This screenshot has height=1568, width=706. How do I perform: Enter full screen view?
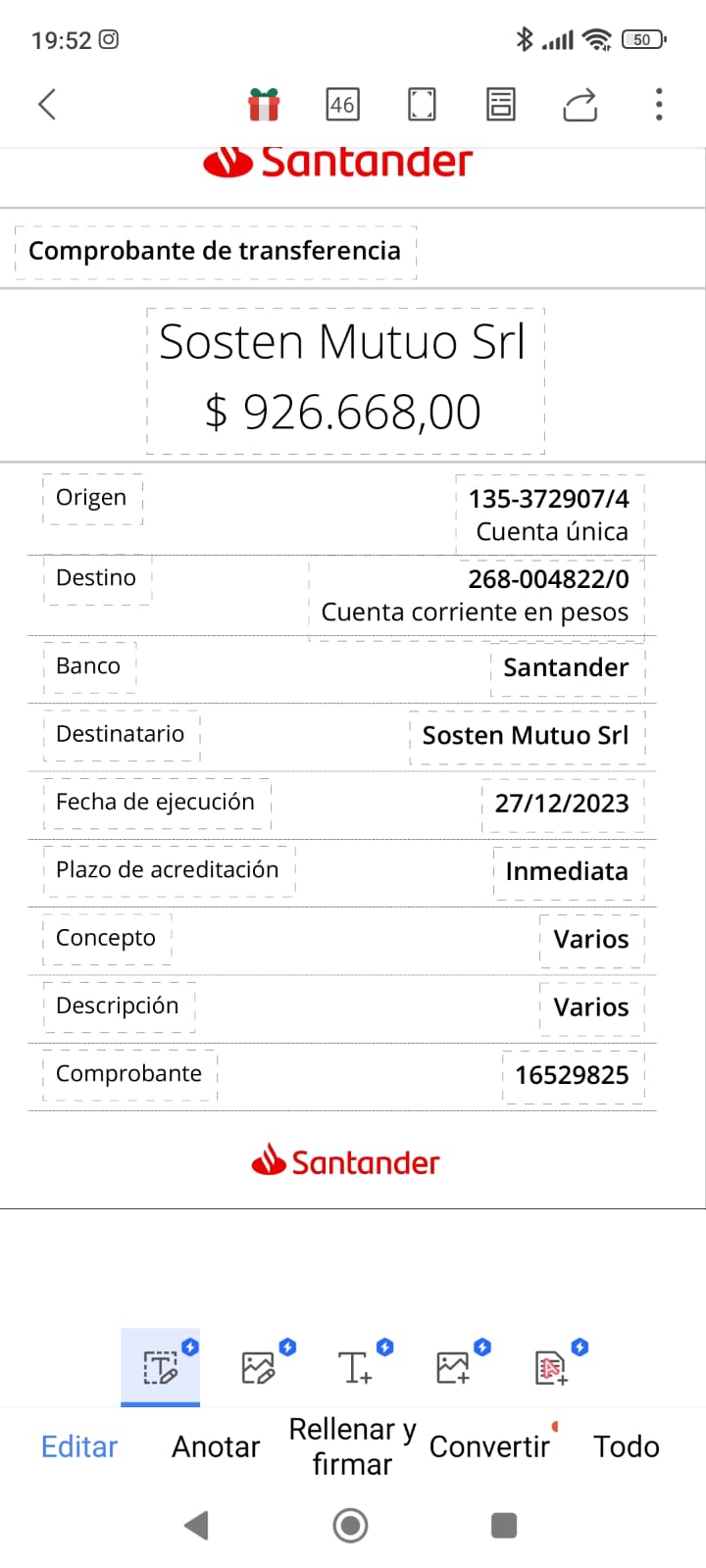click(x=422, y=104)
